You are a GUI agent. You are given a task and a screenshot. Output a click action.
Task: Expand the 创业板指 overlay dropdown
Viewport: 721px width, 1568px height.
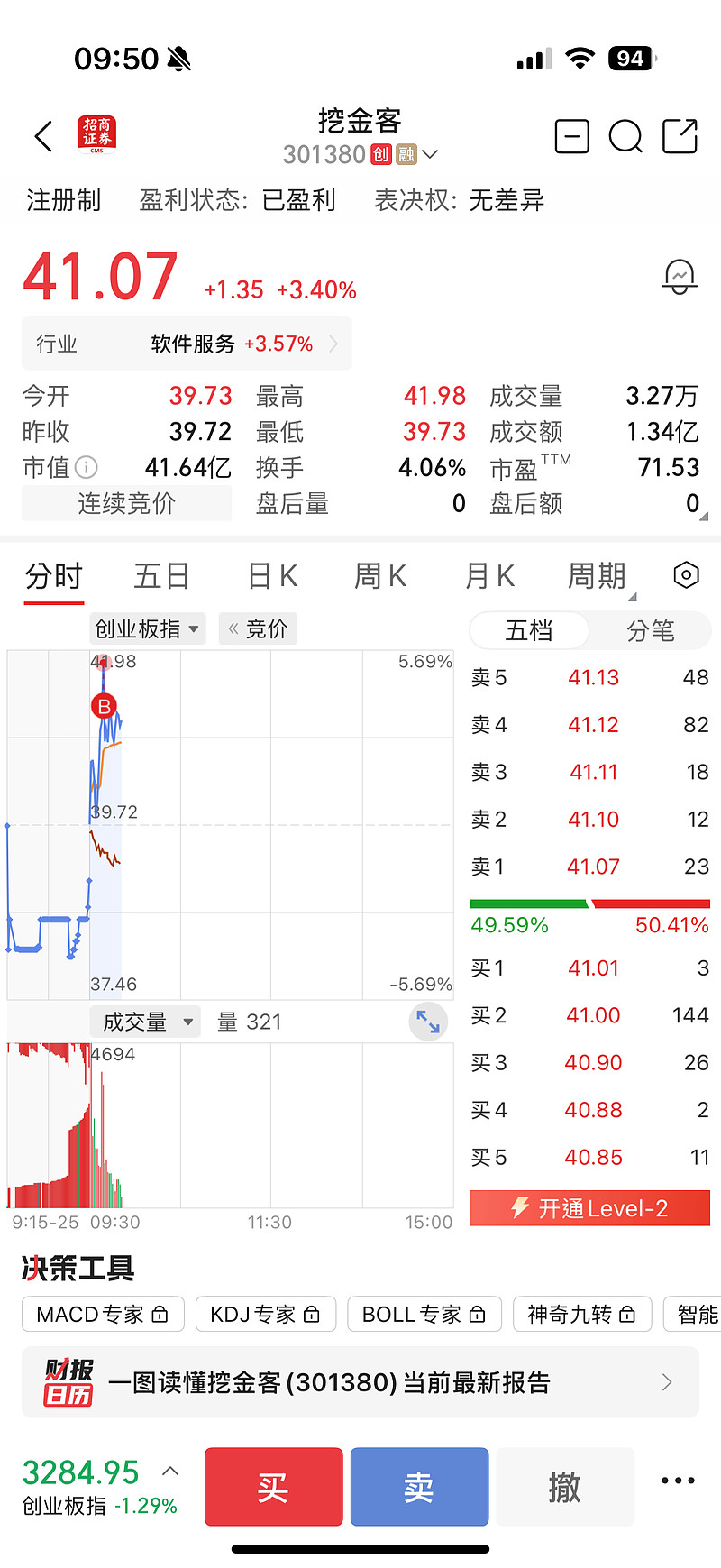click(x=148, y=628)
